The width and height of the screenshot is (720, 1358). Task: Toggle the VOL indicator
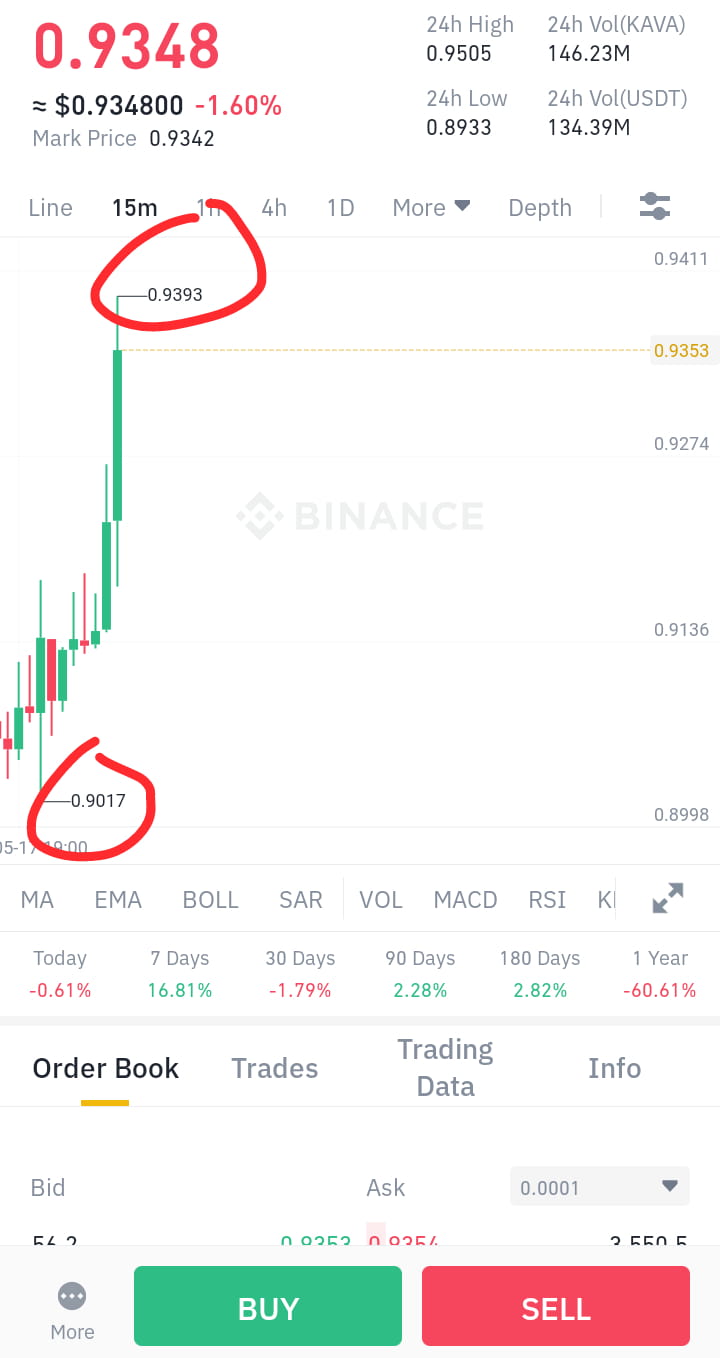tap(381, 899)
